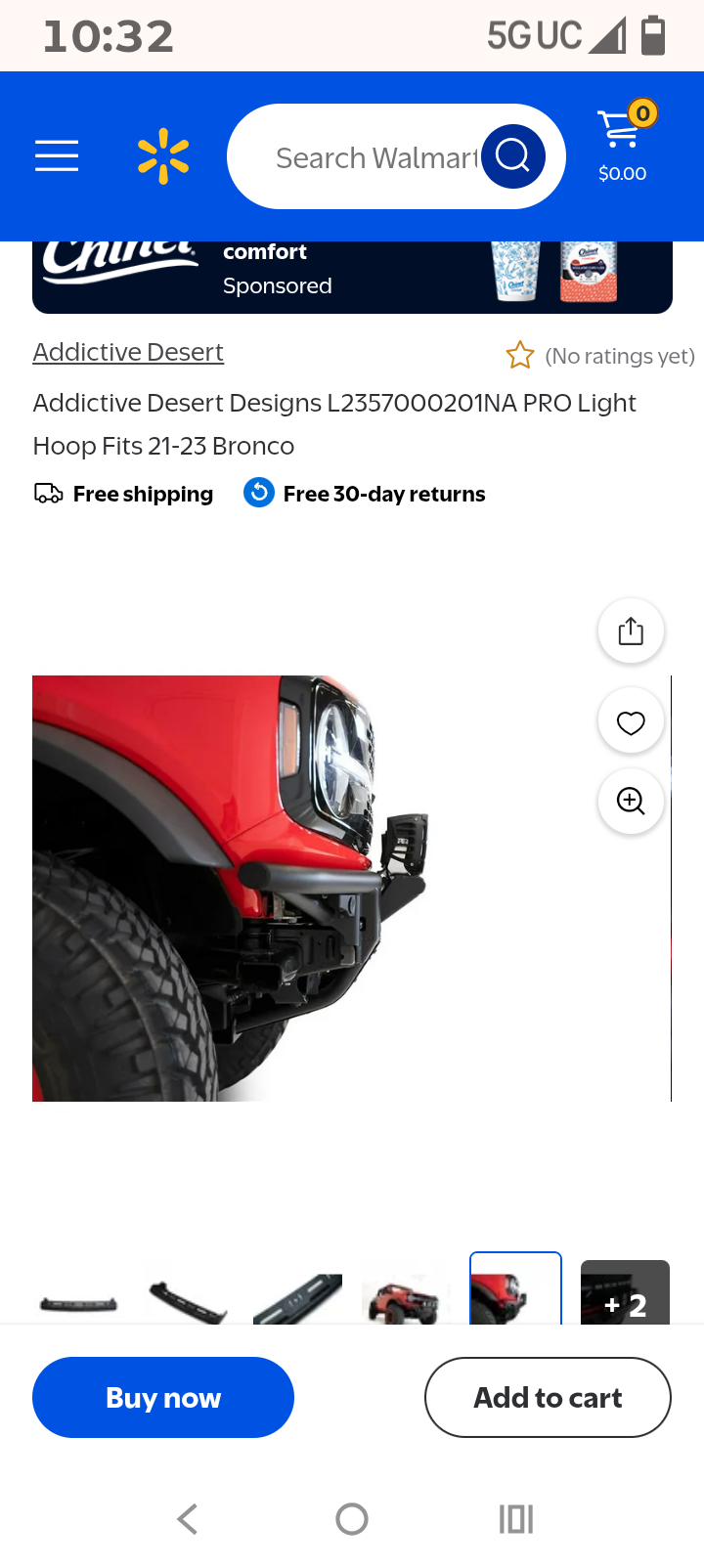
Task: Share this product
Action: 631,632
